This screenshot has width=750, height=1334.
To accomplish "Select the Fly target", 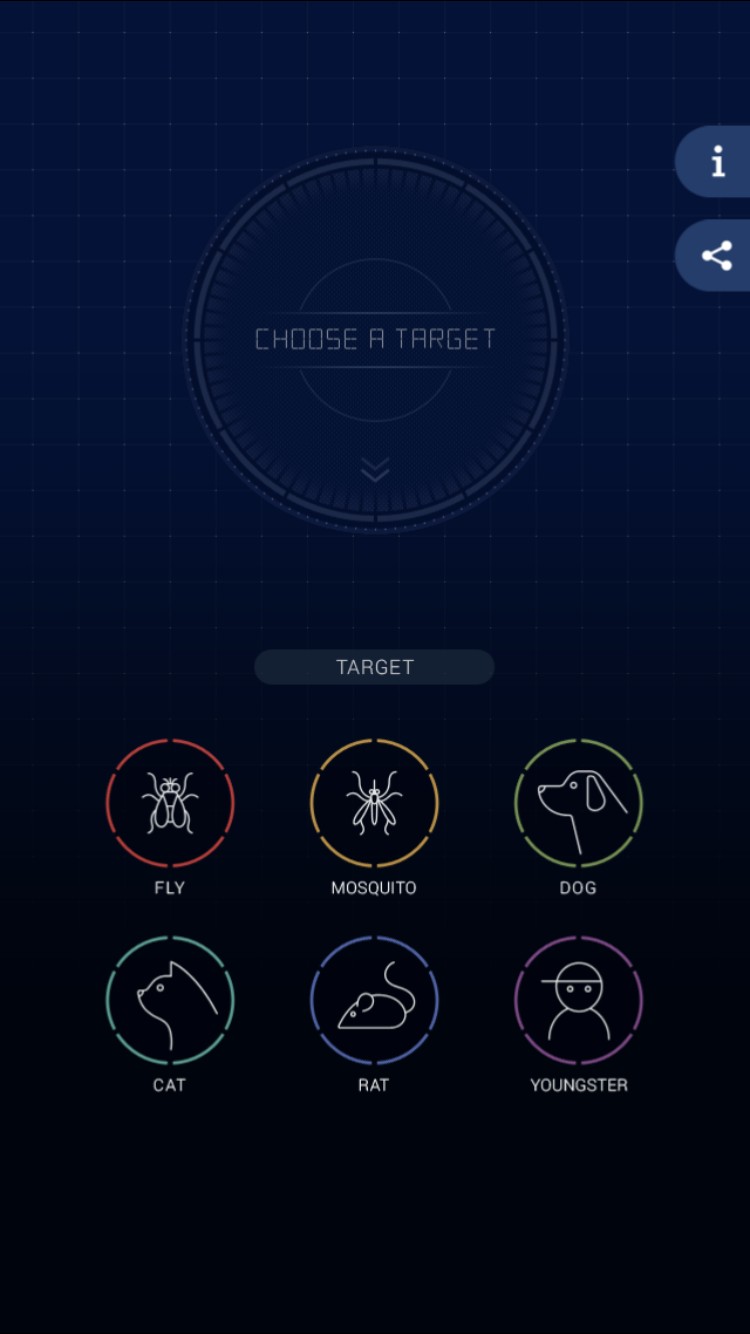I will (170, 803).
